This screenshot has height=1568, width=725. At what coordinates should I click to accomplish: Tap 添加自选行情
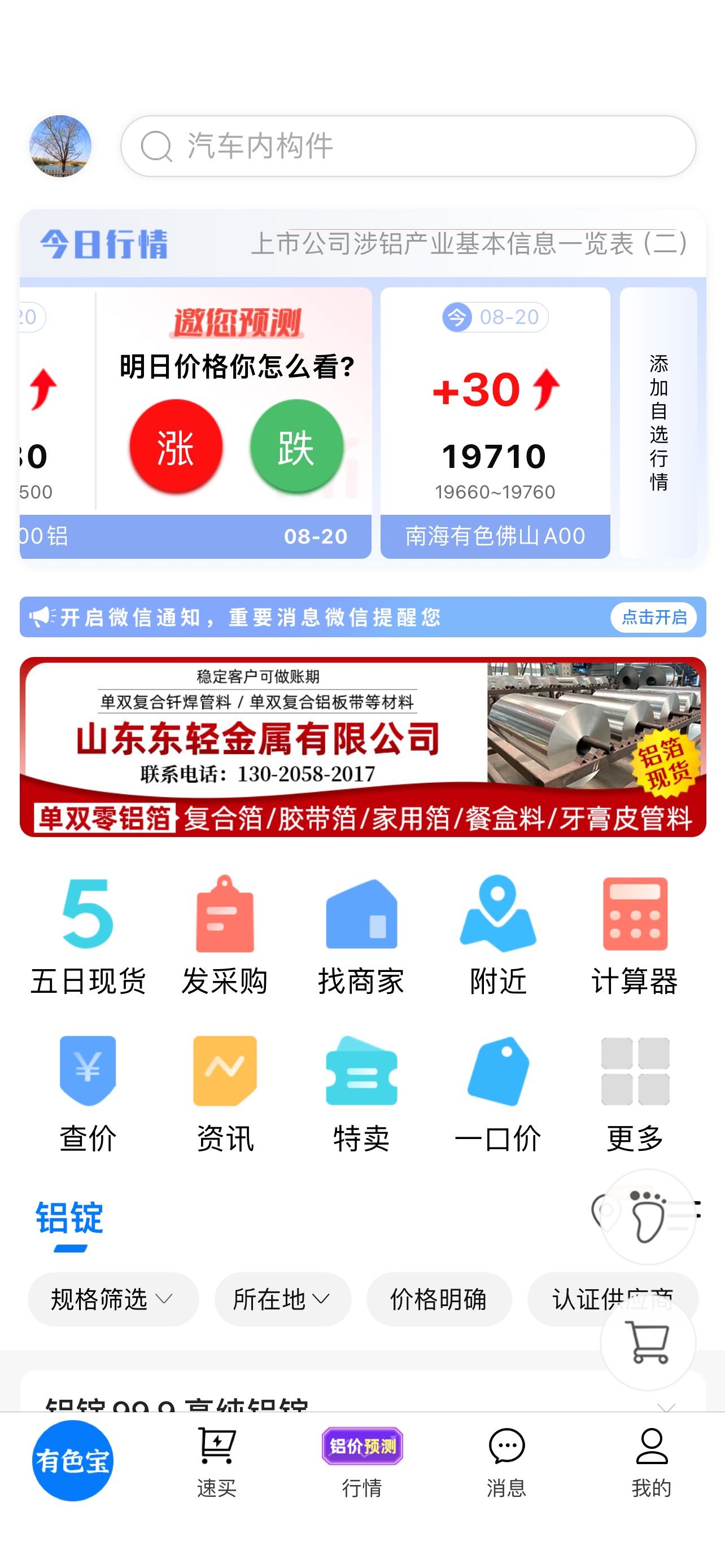pyautogui.click(x=658, y=422)
